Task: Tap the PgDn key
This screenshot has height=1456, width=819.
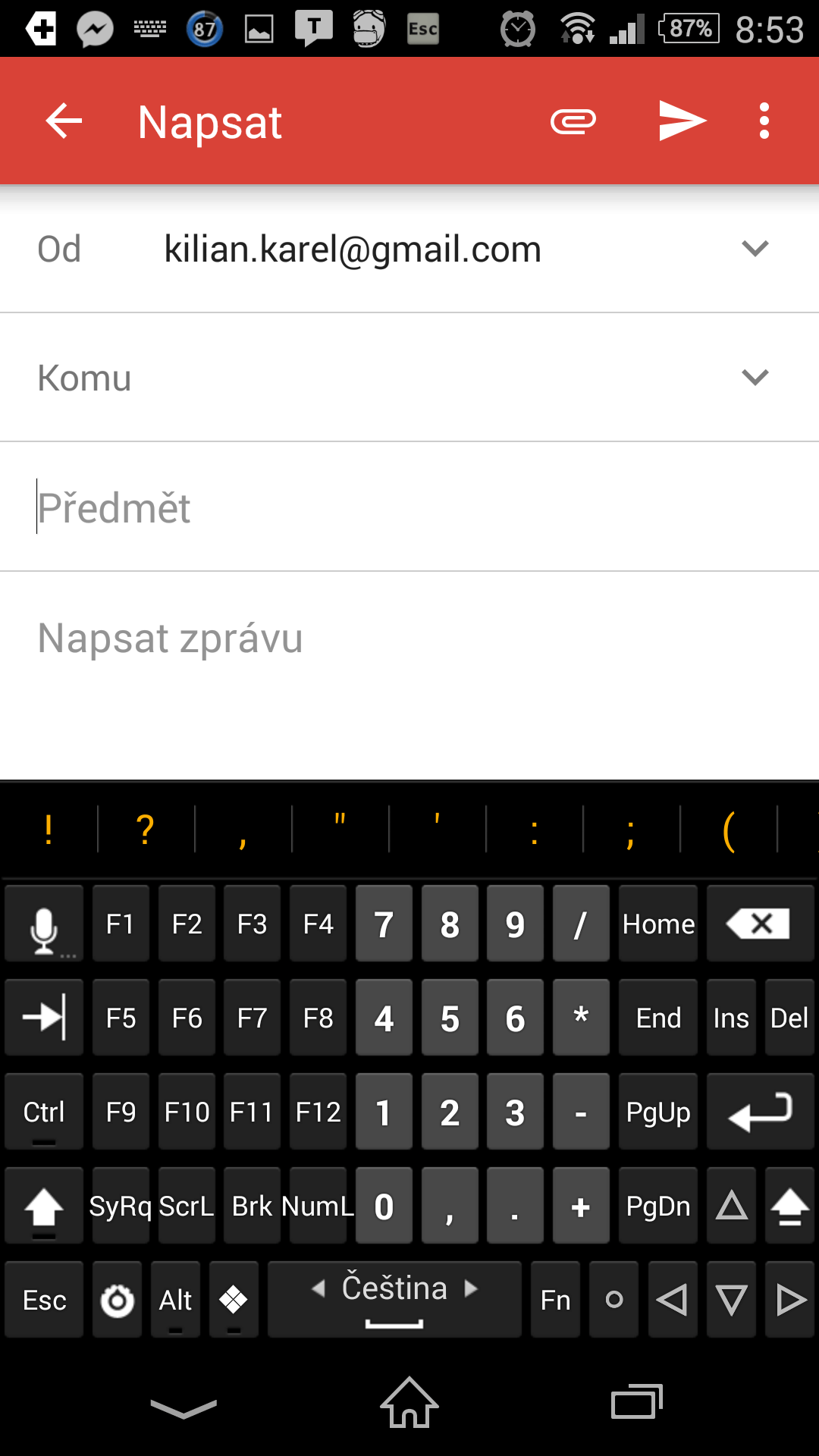Action: coord(658,1206)
